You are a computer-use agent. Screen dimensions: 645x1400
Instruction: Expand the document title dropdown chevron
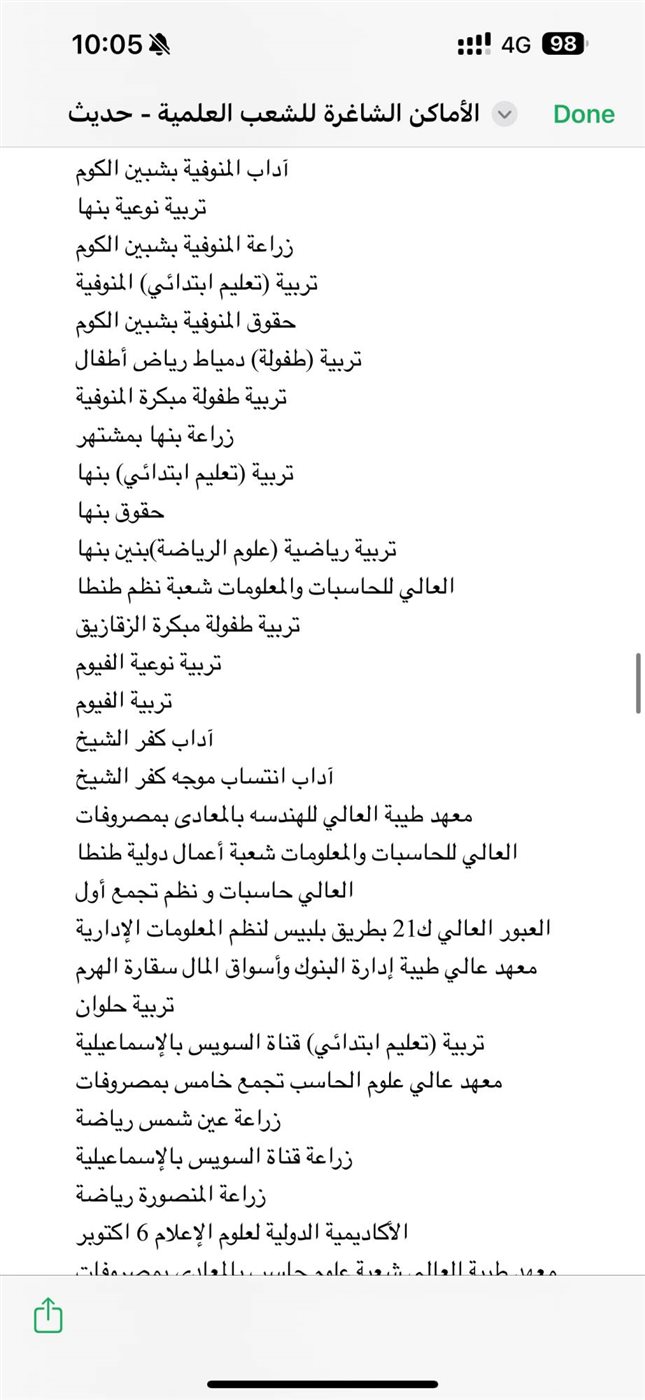506,114
